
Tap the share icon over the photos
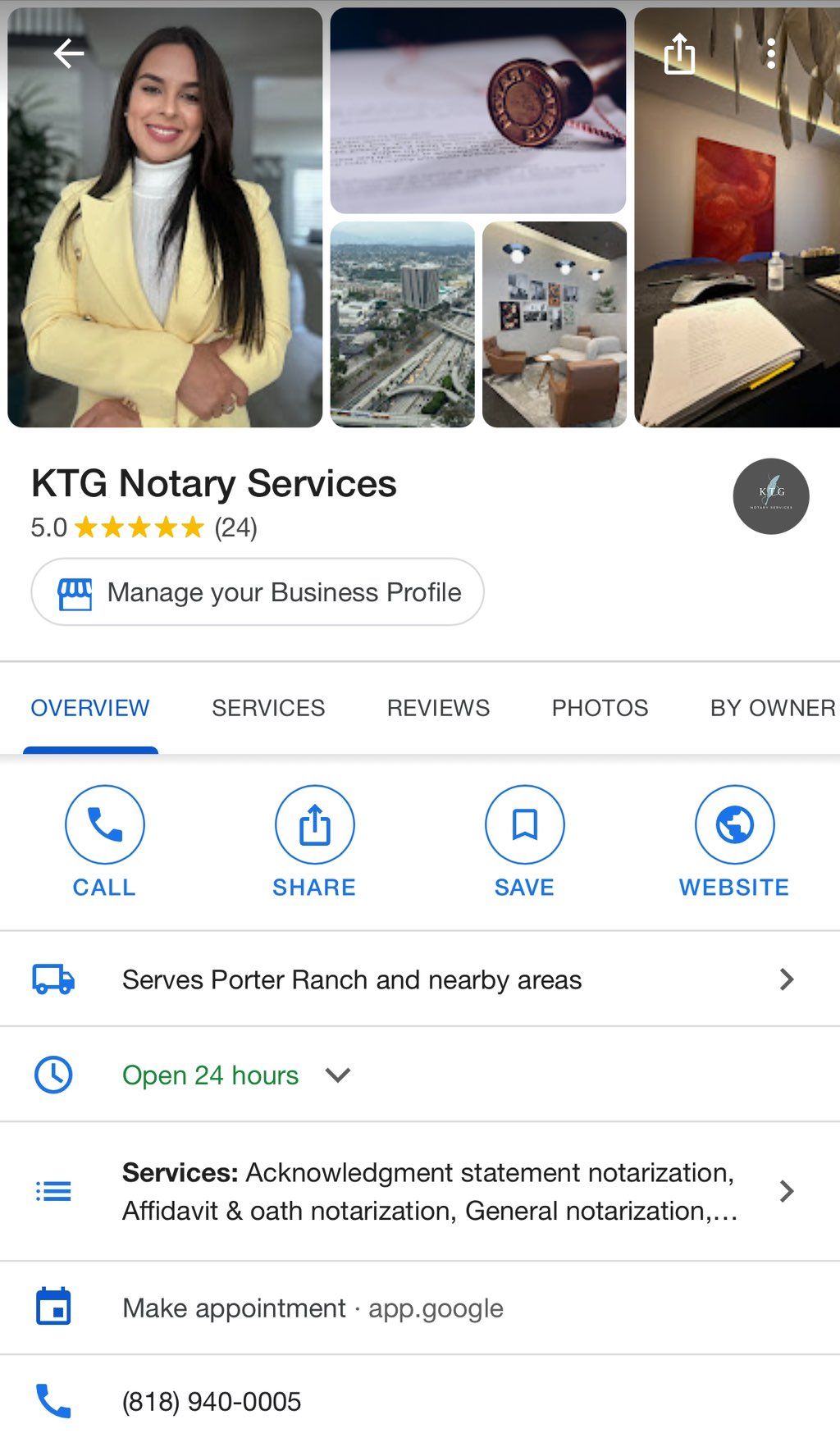point(679,54)
